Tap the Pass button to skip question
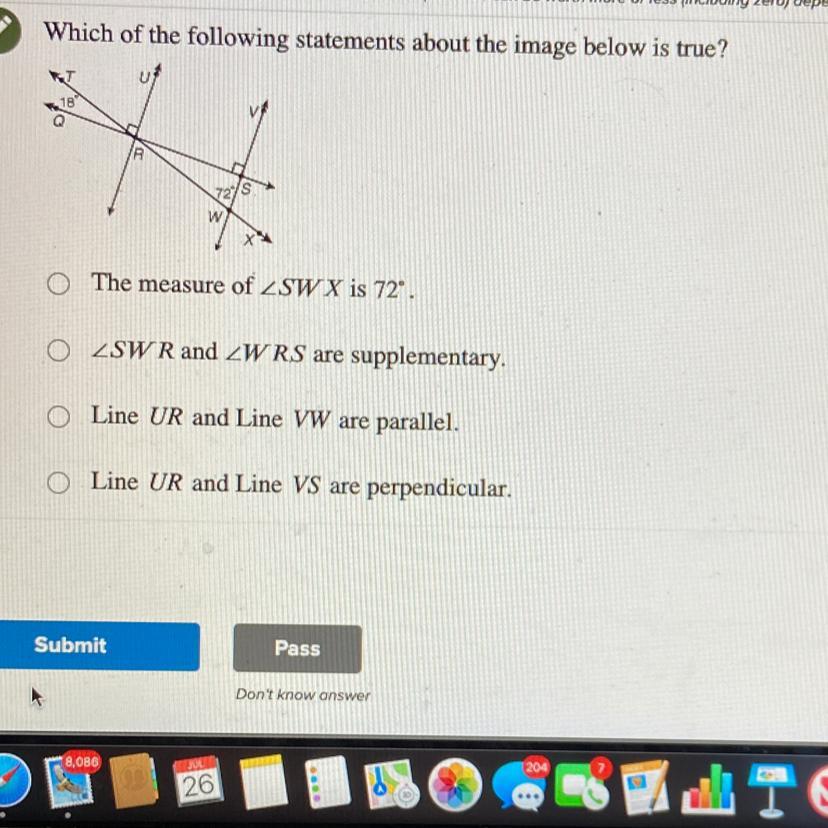Viewport: 828px width, 828px height. pyautogui.click(x=297, y=648)
